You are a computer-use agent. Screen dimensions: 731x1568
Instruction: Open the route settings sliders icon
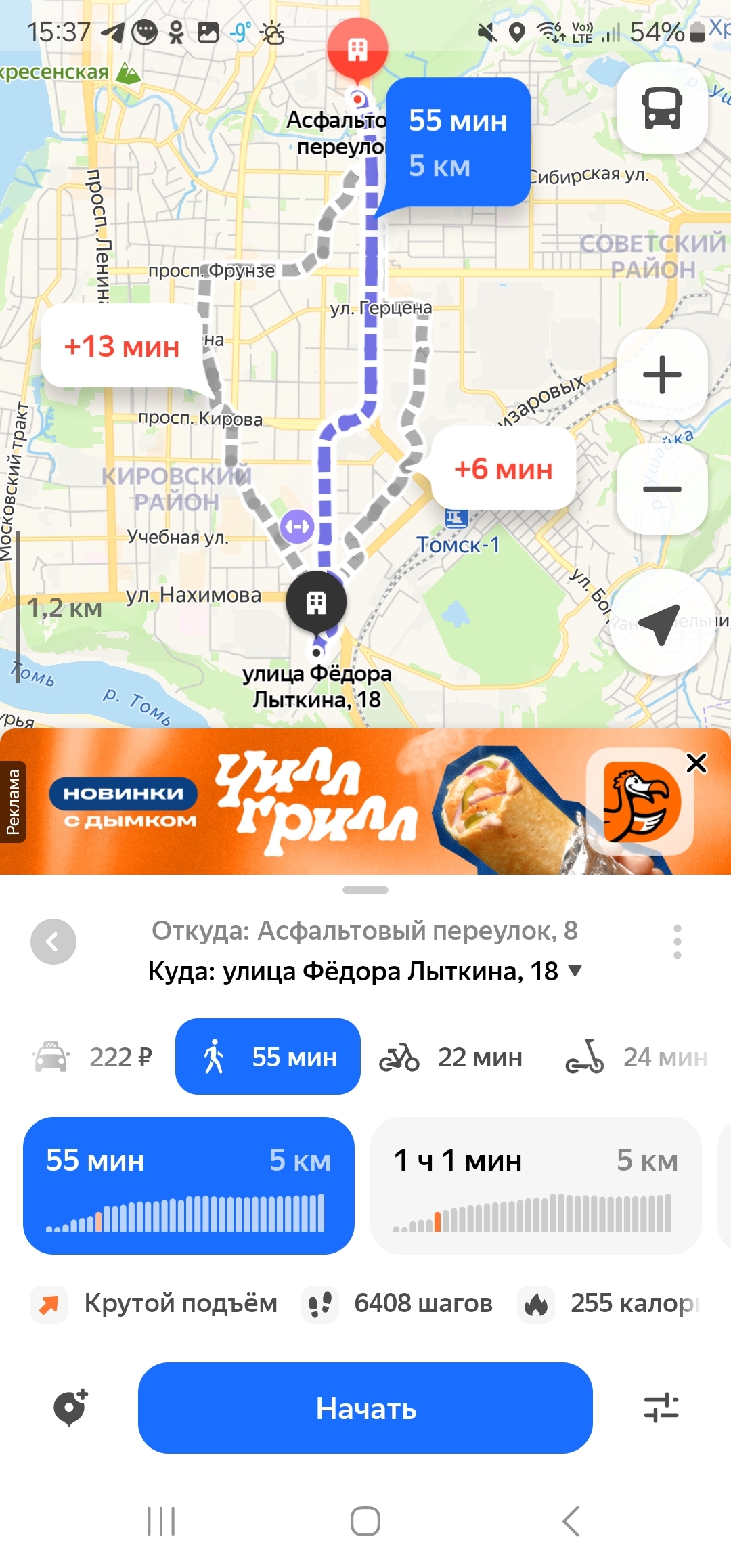pyautogui.click(x=661, y=1408)
